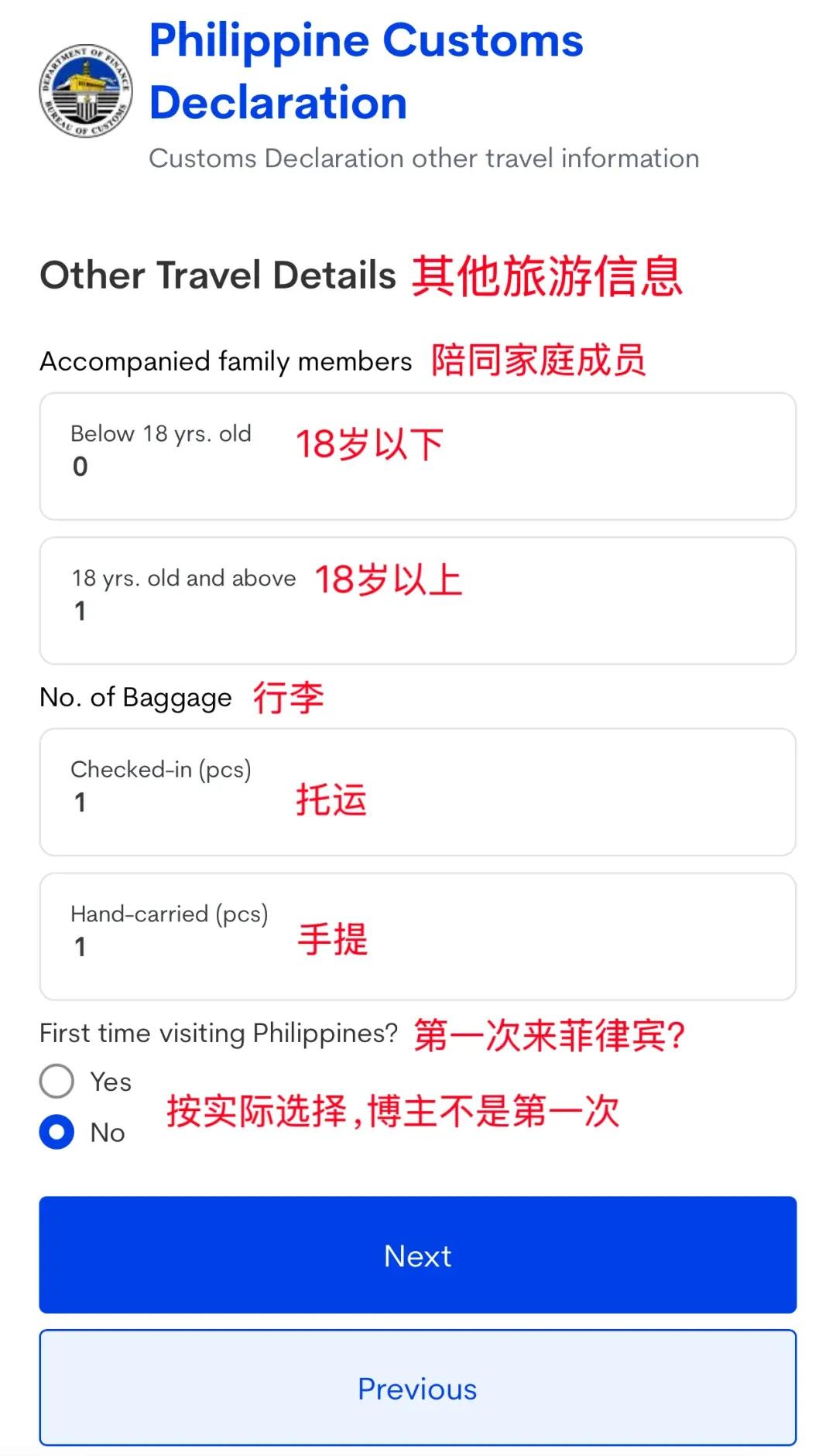This screenshot has width=836, height=1456.
Task: Select No for first time visiting Philippines
Action: coord(57,1132)
